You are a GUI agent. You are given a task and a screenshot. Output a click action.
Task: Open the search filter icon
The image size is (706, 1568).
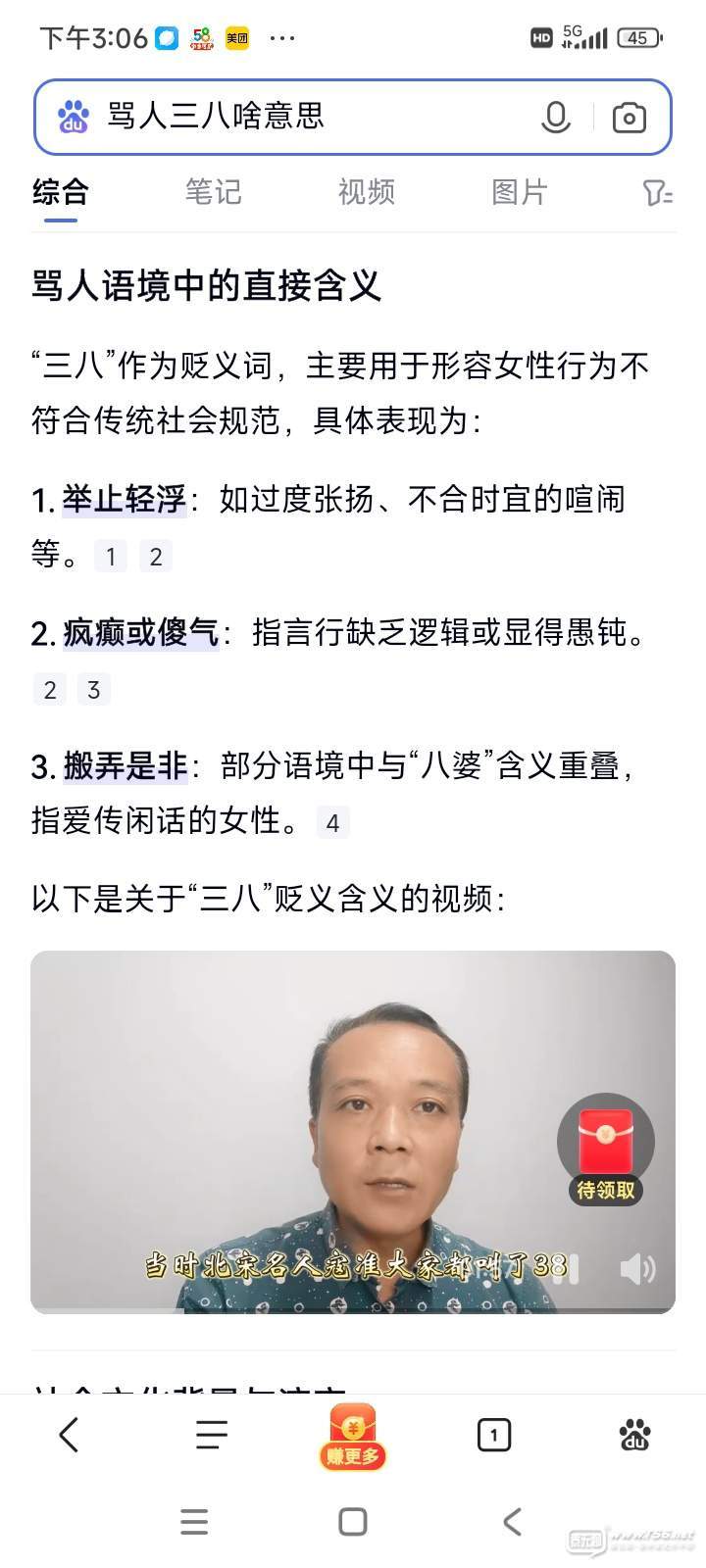(x=657, y=192)
